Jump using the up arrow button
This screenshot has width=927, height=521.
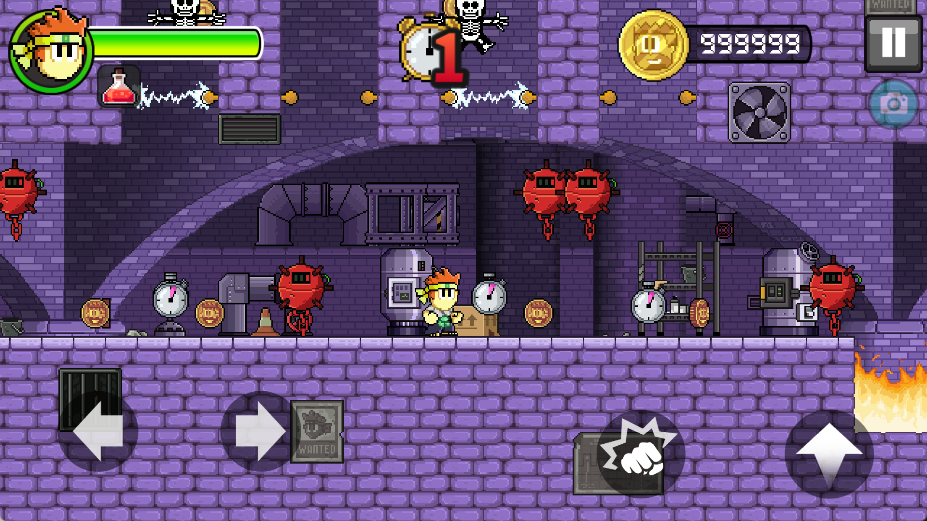click(829, 453)
